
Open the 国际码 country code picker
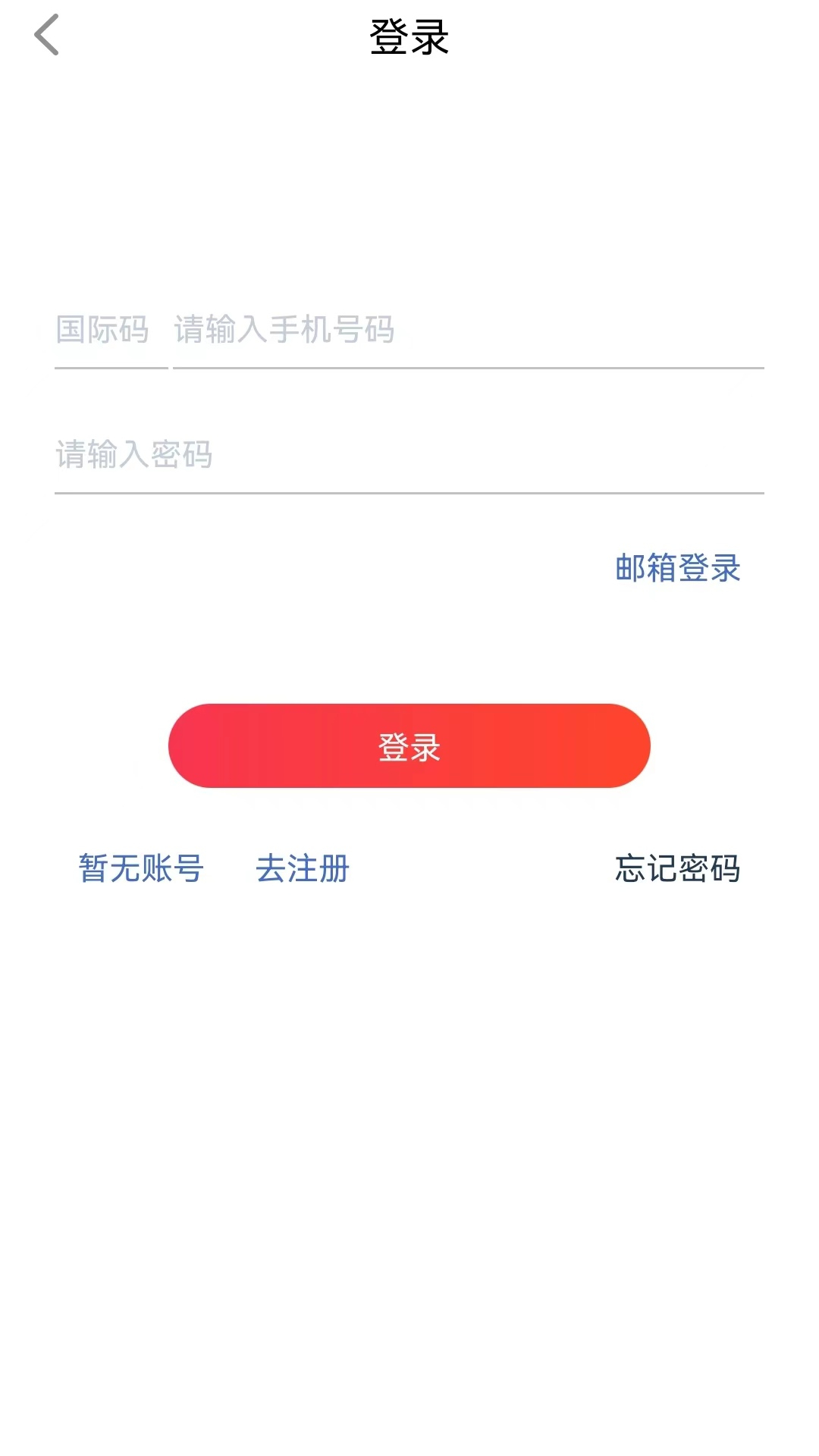tap(102, 330)
